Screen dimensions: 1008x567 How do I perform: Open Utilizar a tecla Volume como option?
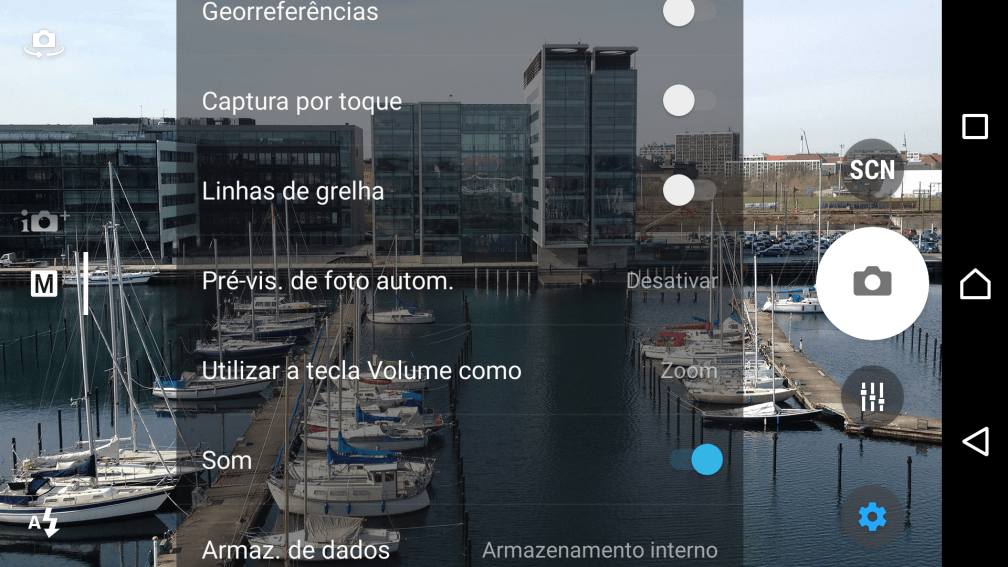click(x=459, y=371)
